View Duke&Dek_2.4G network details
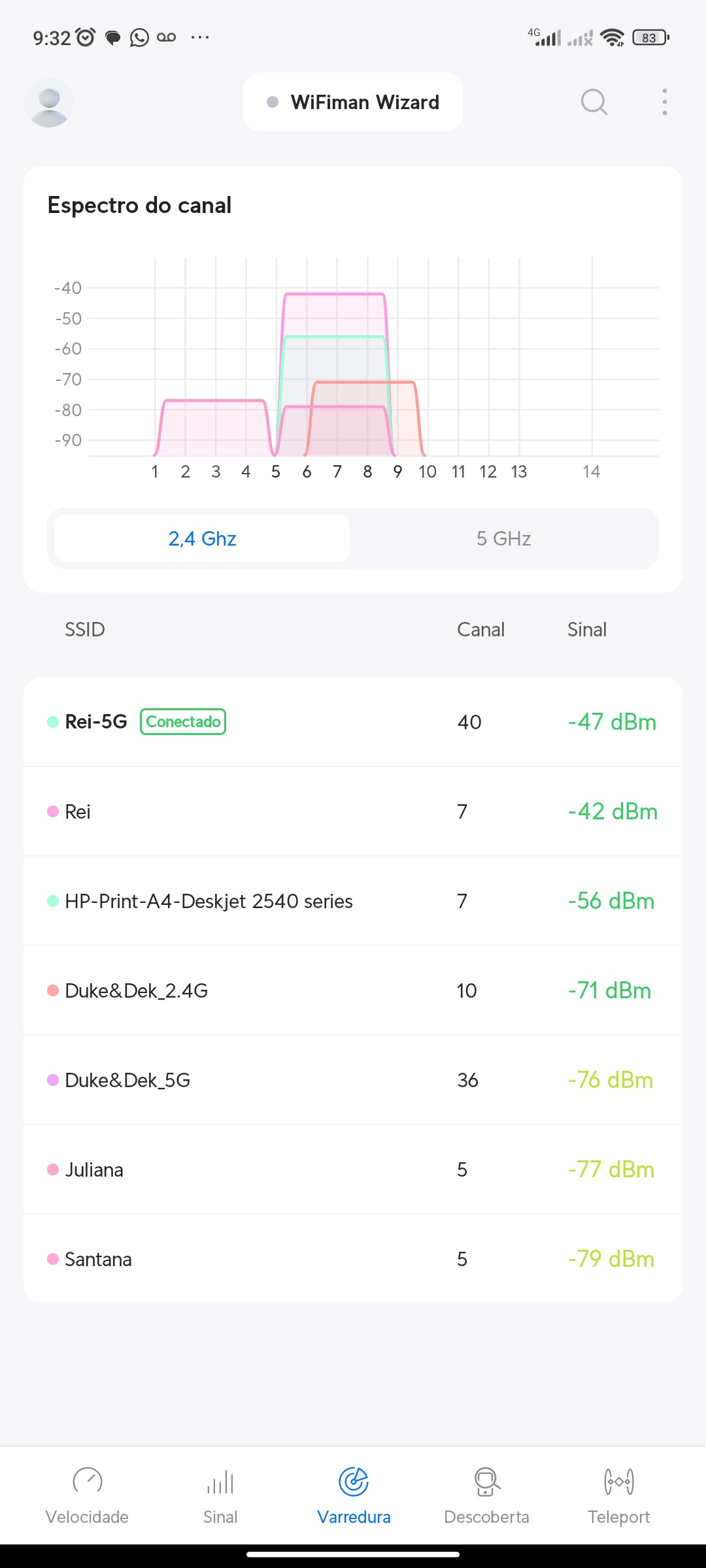This screenshot has height=1568, width=706. click(x=353, y=990)
